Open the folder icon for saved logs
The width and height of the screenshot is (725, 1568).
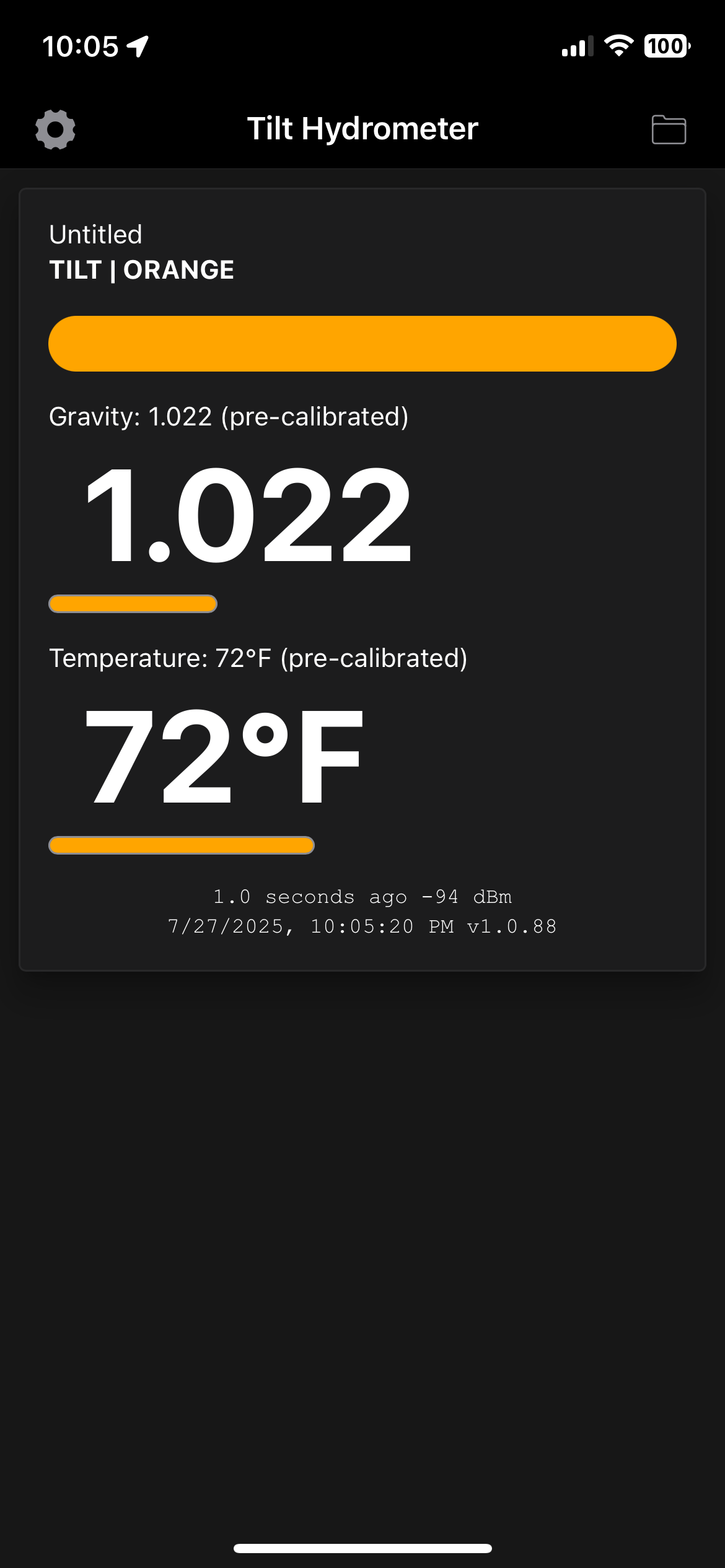pyautogui.click(x=669, y=129)
